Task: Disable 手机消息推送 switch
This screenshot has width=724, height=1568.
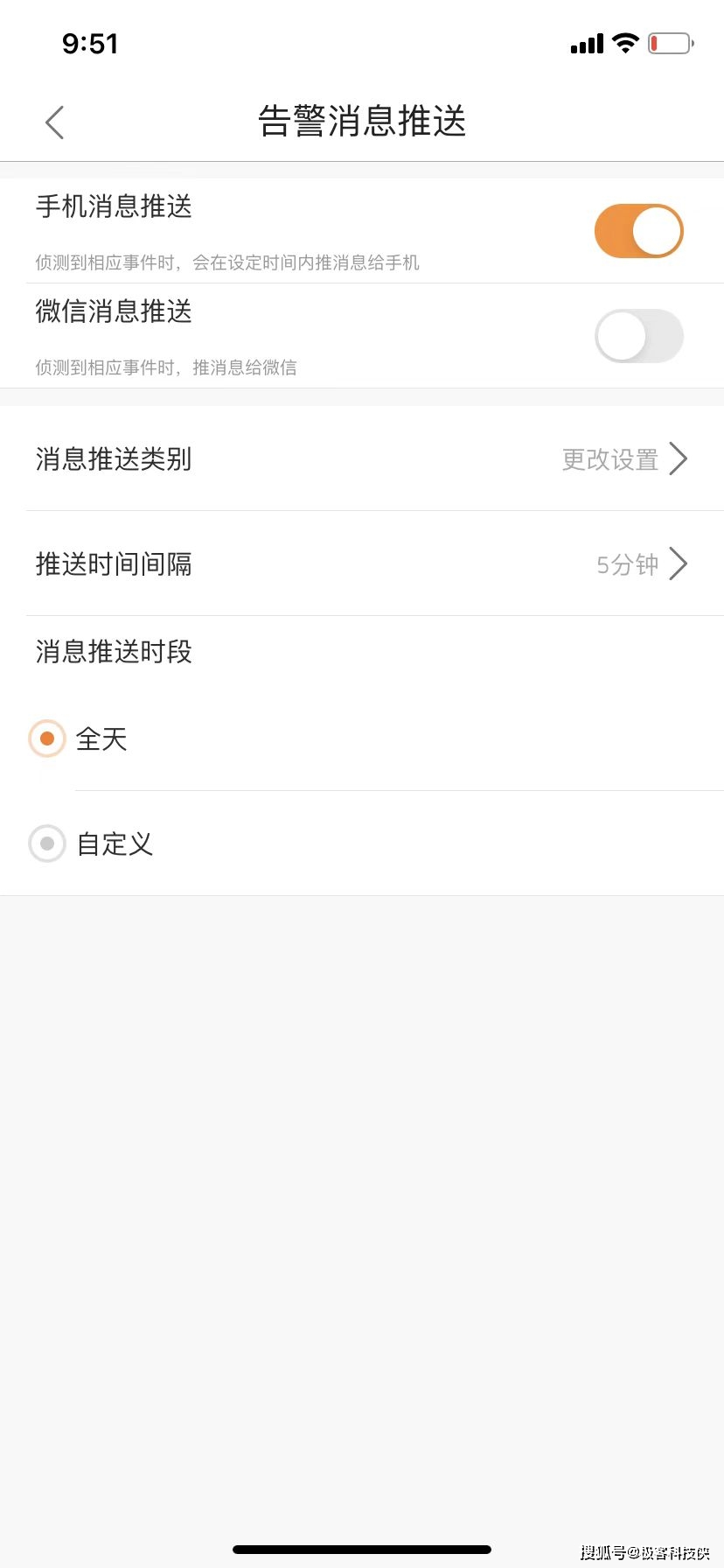Action: (x=639, y=230)
